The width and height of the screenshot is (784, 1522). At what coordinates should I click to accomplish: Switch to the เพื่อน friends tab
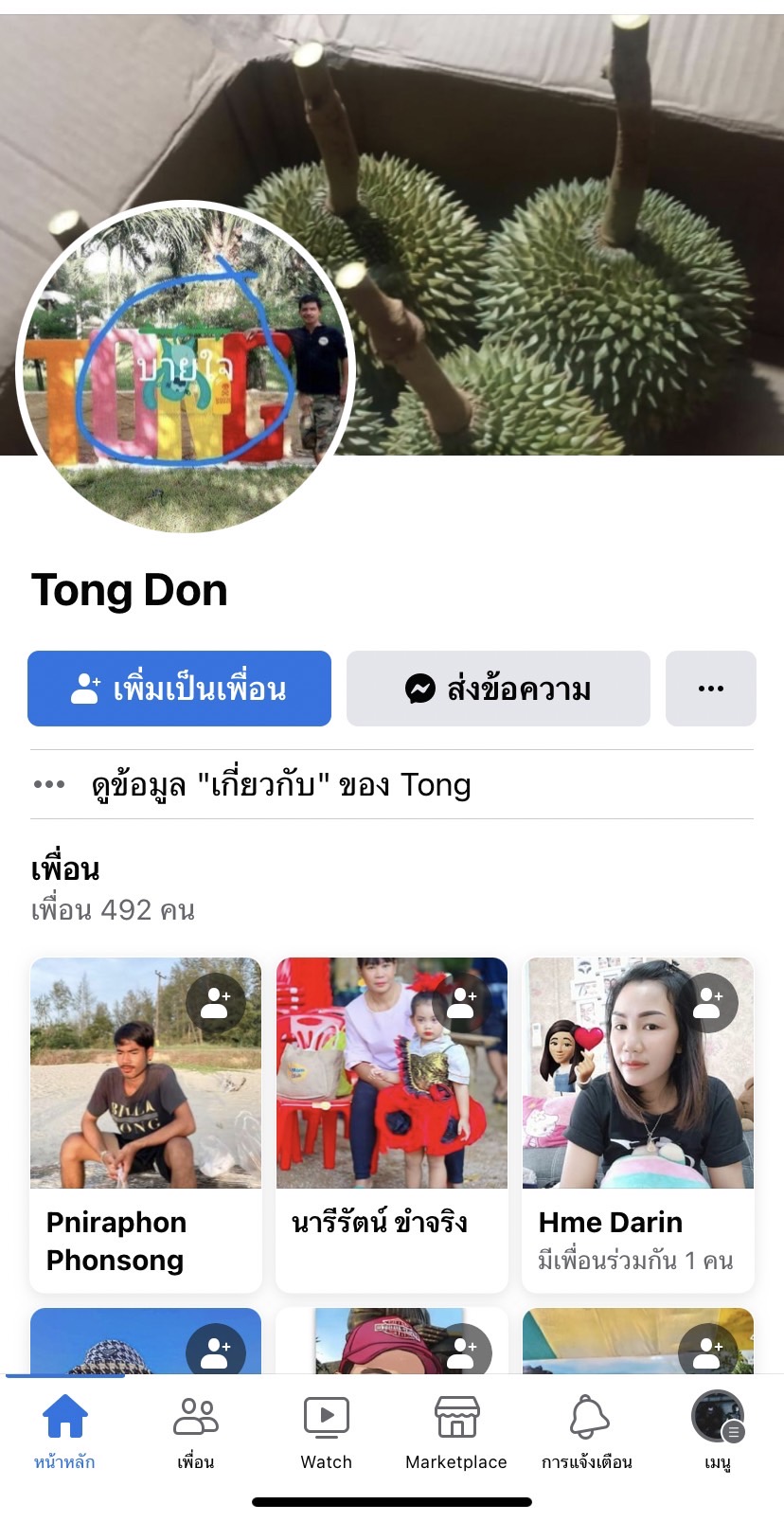(195, 1430)
